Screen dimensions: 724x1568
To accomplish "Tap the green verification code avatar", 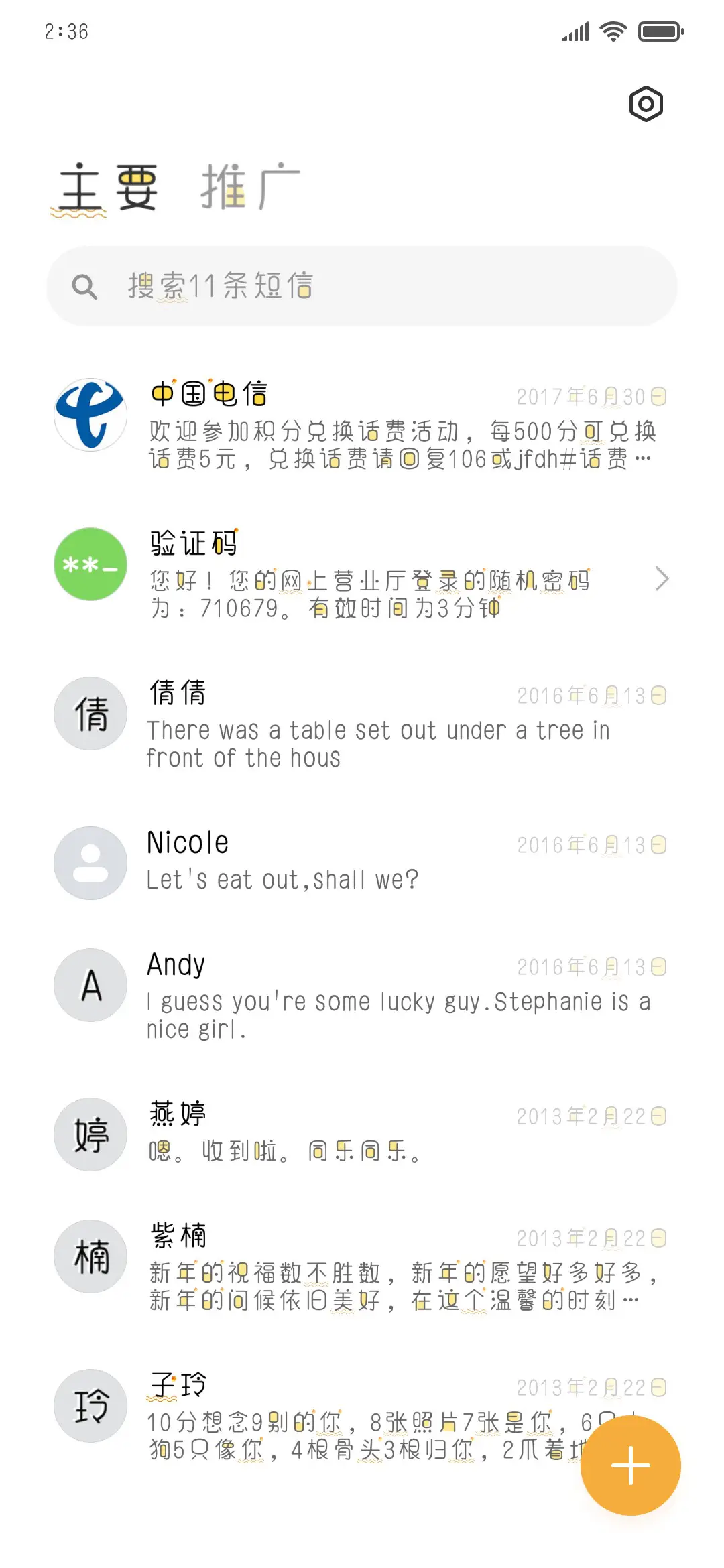I will point(90,565).
